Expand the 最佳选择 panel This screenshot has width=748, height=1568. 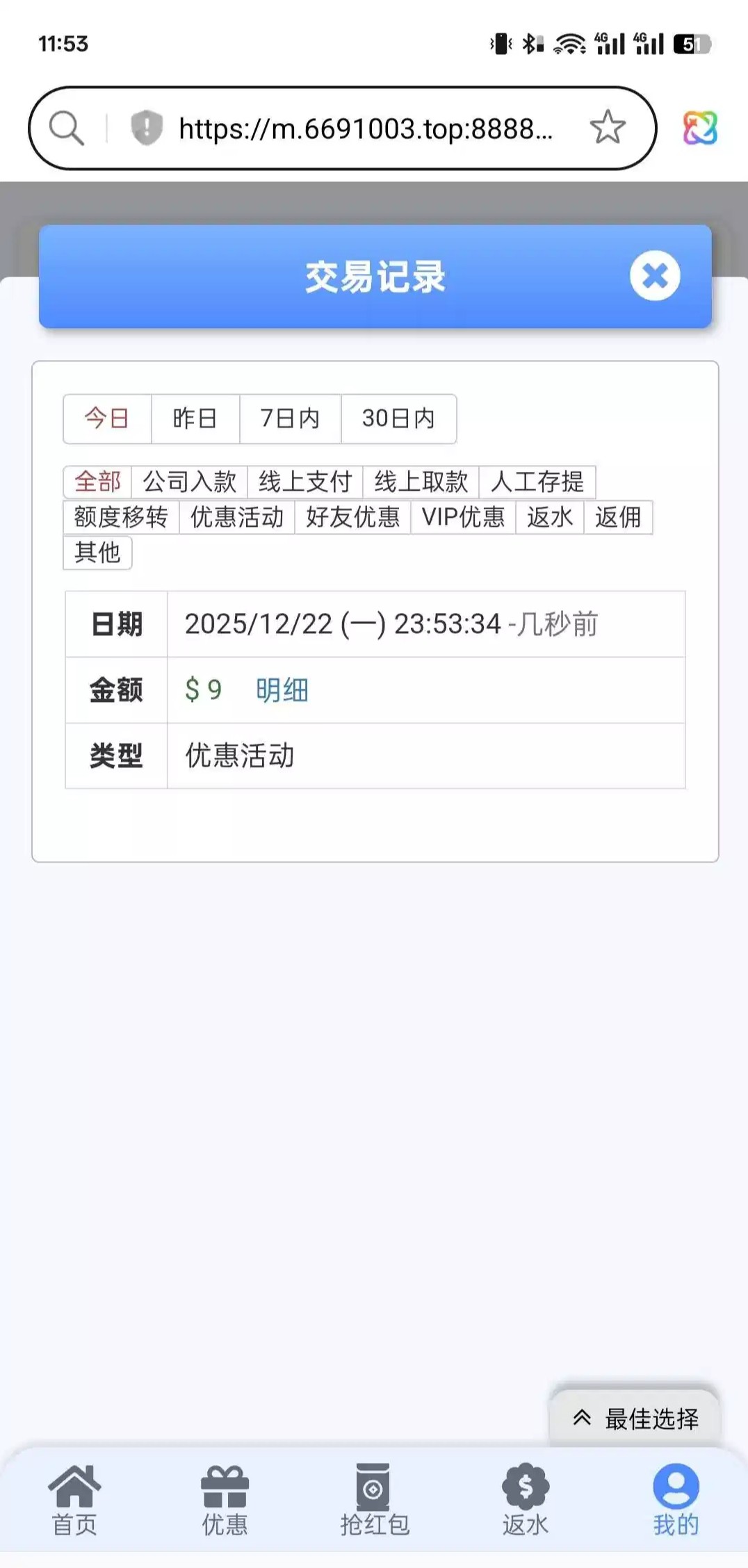click(x=635, y=1419)
